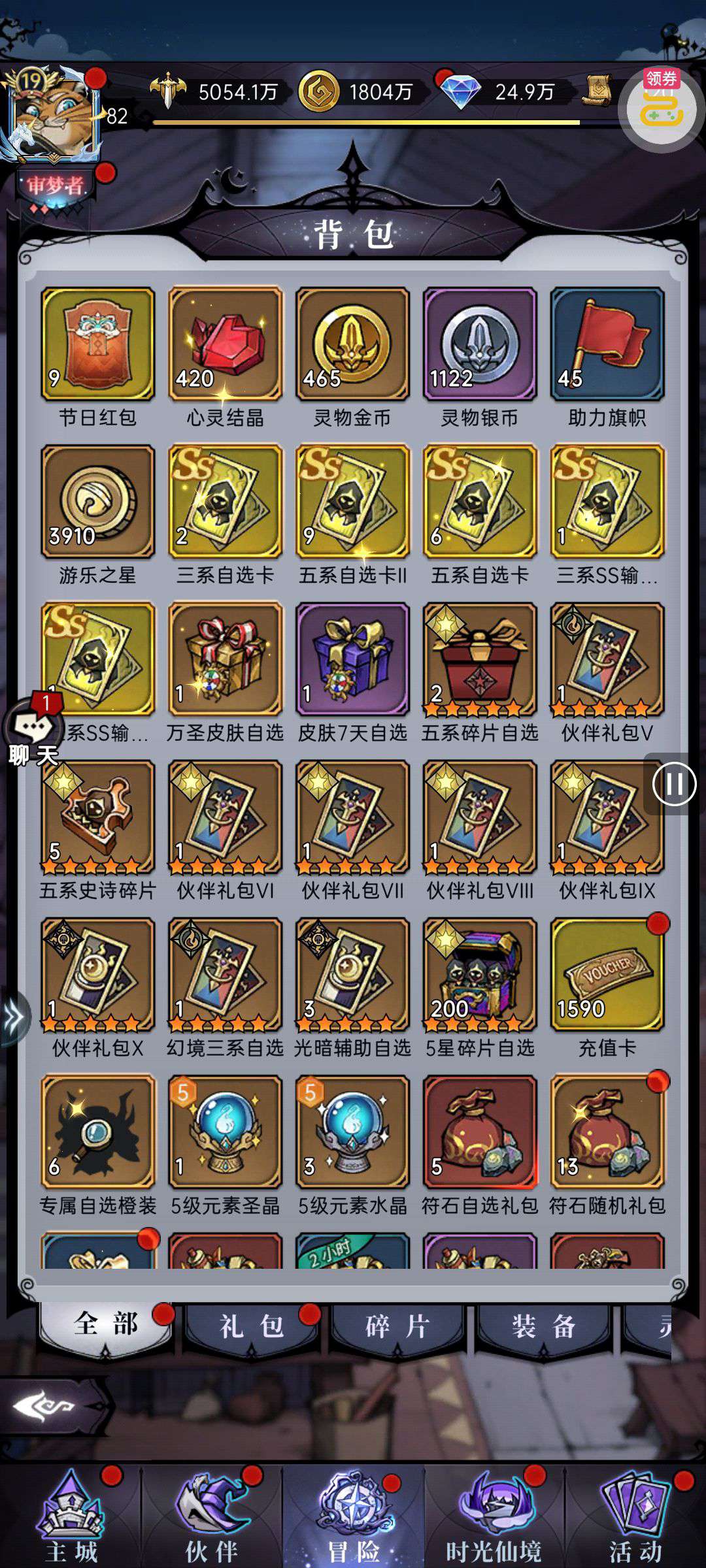706x1568 pixels.
Task: Select the 万圣皮肤自选 gift box
Action: pyautogui.click(x=226, y=659)
